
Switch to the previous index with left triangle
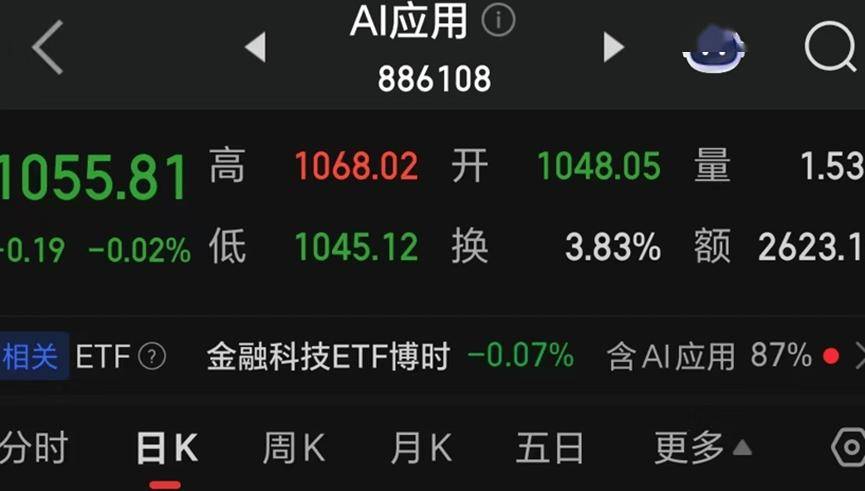[256, 47]
